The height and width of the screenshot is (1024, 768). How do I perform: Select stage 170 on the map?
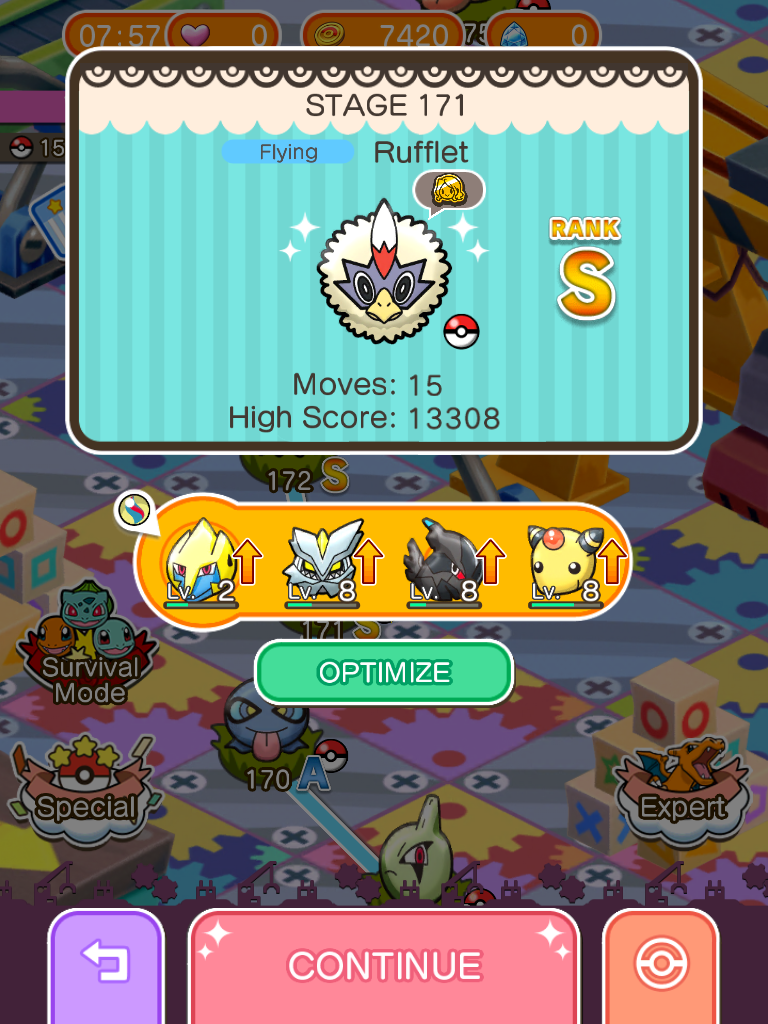pyautogui.click(x=262, y=728)
